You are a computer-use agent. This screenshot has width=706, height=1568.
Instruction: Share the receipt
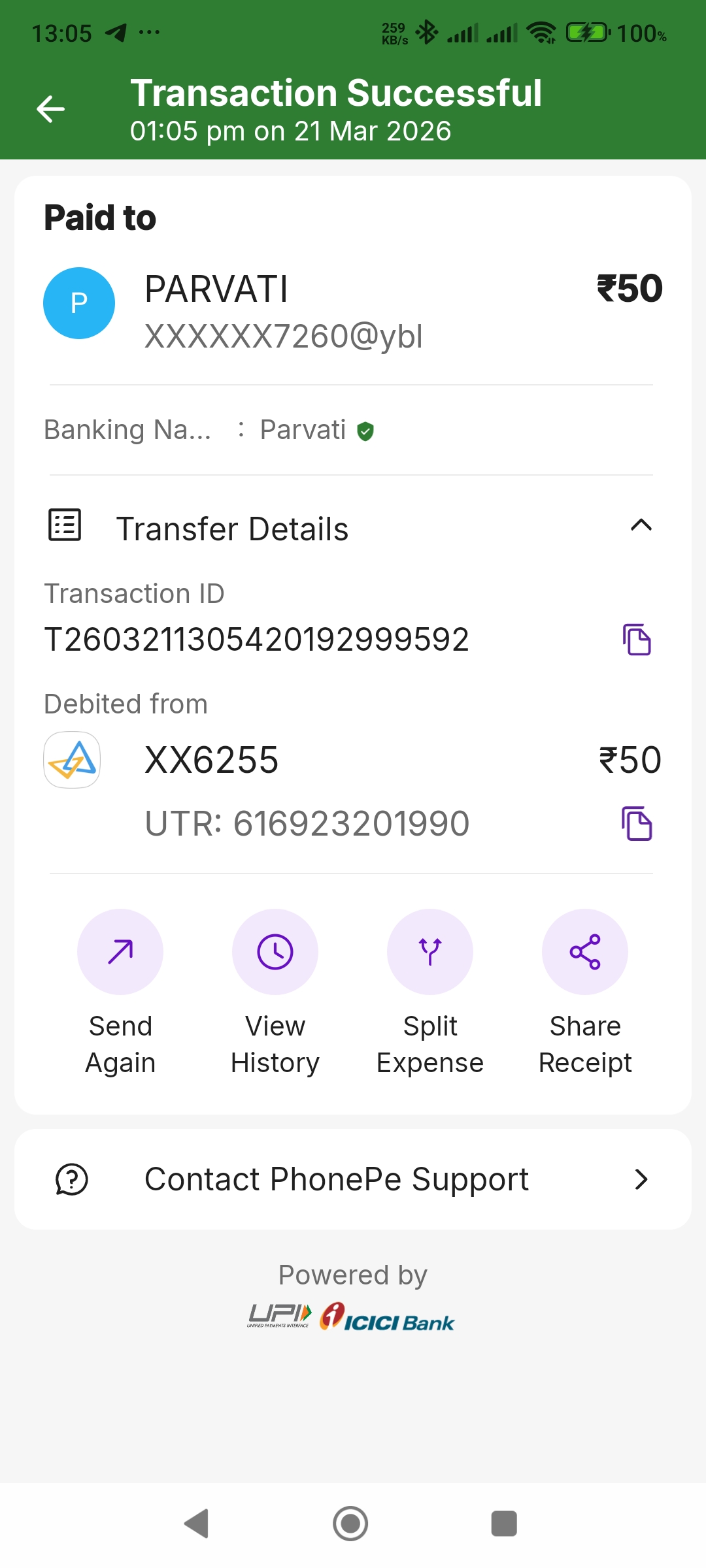coord(585,952)
